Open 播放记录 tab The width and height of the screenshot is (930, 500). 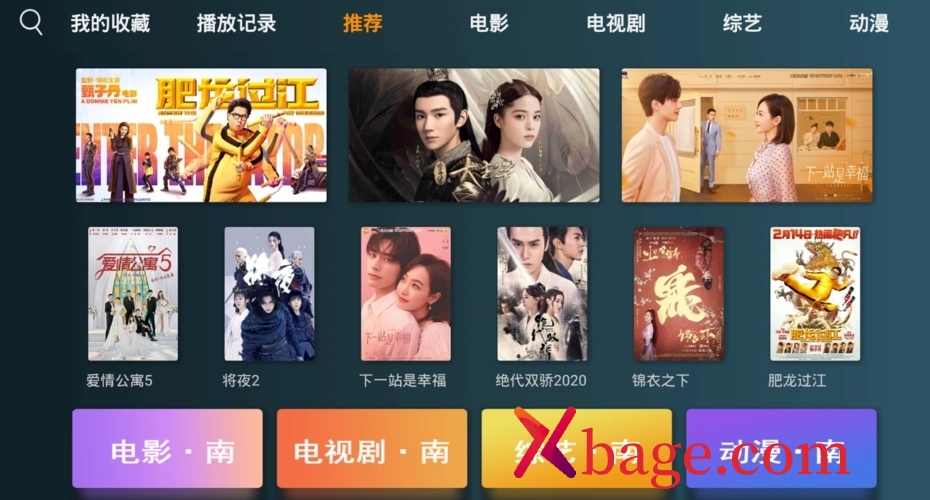pos(236,23)
